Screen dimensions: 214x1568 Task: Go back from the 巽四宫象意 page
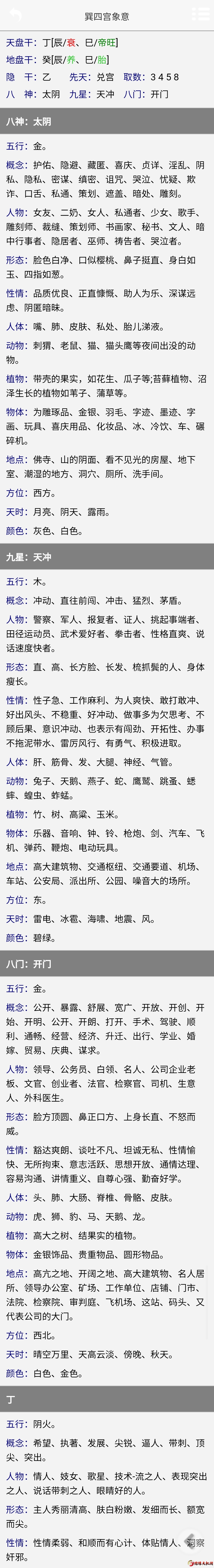[x=15, y=15]
